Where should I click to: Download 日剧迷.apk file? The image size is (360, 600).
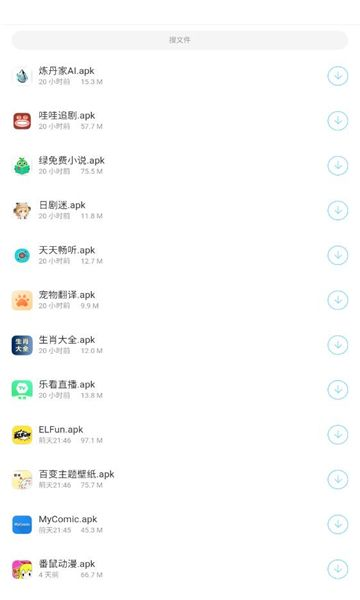[338, 210]
